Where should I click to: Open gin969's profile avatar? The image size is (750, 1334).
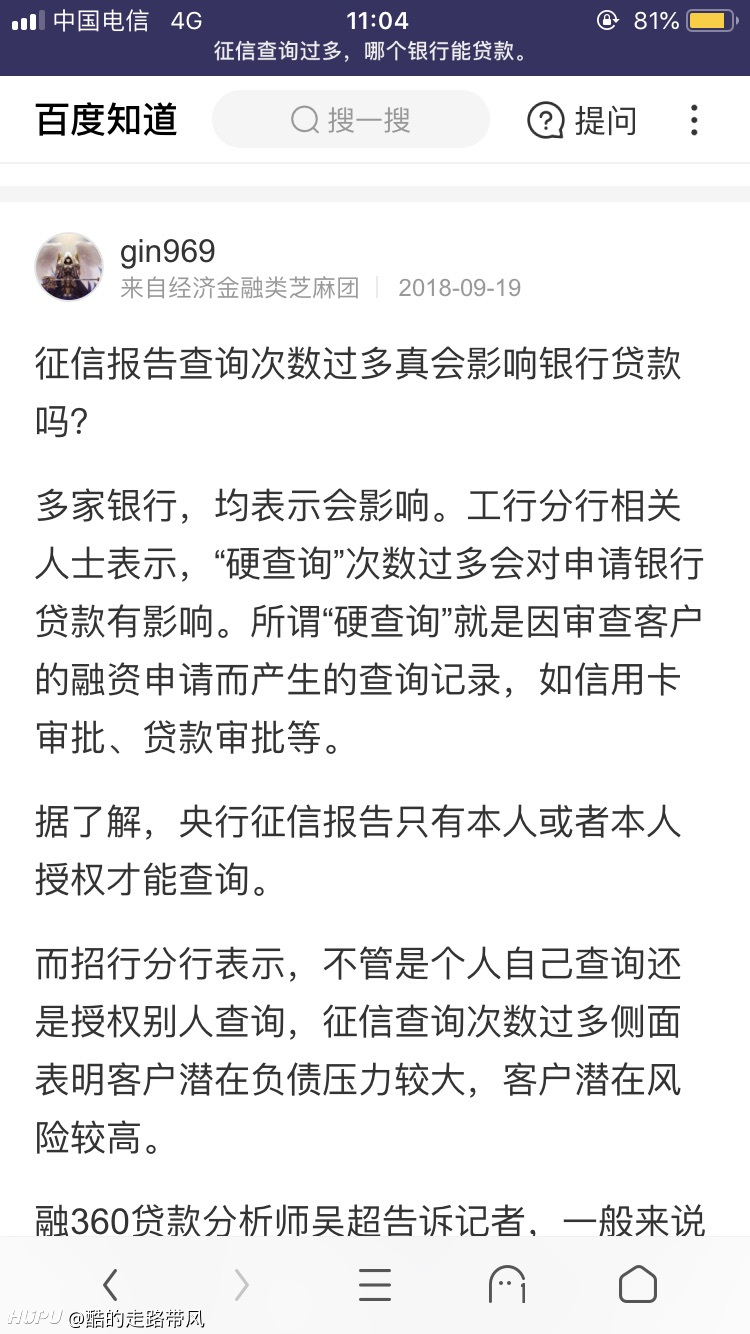[69, 267]
